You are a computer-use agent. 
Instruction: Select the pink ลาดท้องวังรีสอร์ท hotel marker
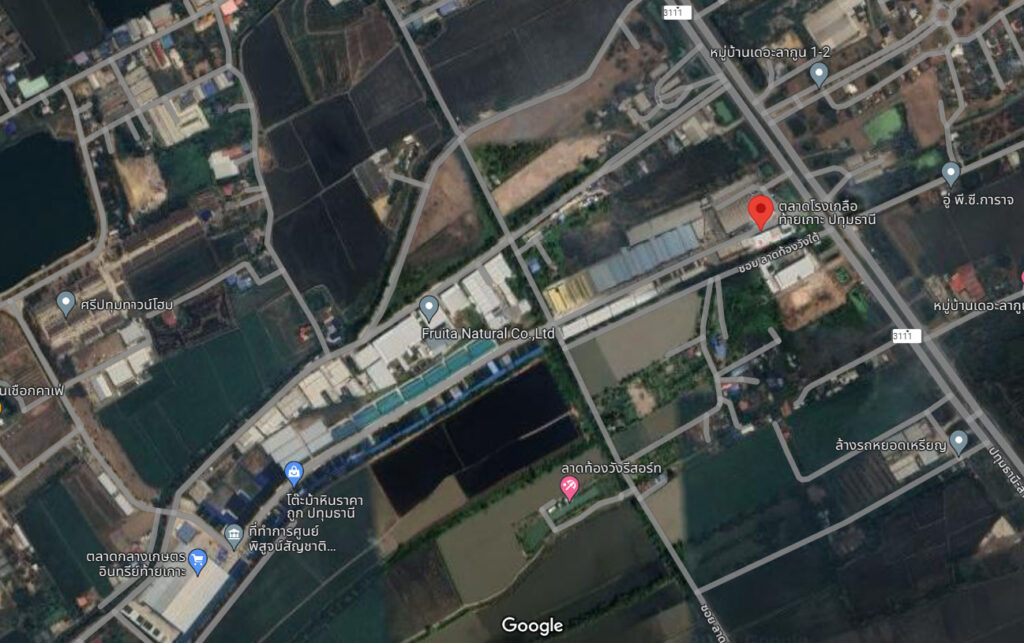tap(569, 487)
